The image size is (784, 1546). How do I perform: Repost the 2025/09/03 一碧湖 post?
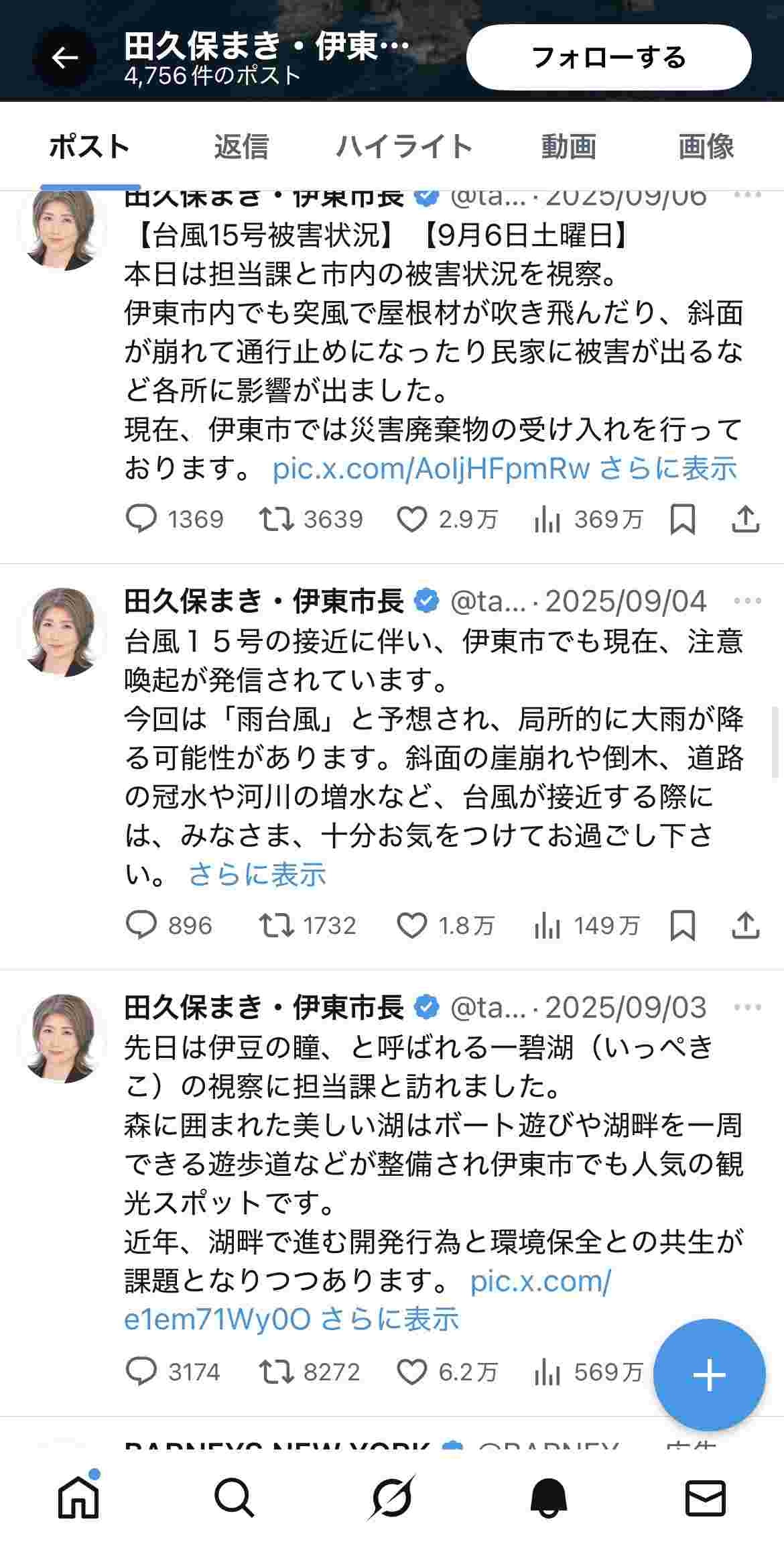[276, 1372]
